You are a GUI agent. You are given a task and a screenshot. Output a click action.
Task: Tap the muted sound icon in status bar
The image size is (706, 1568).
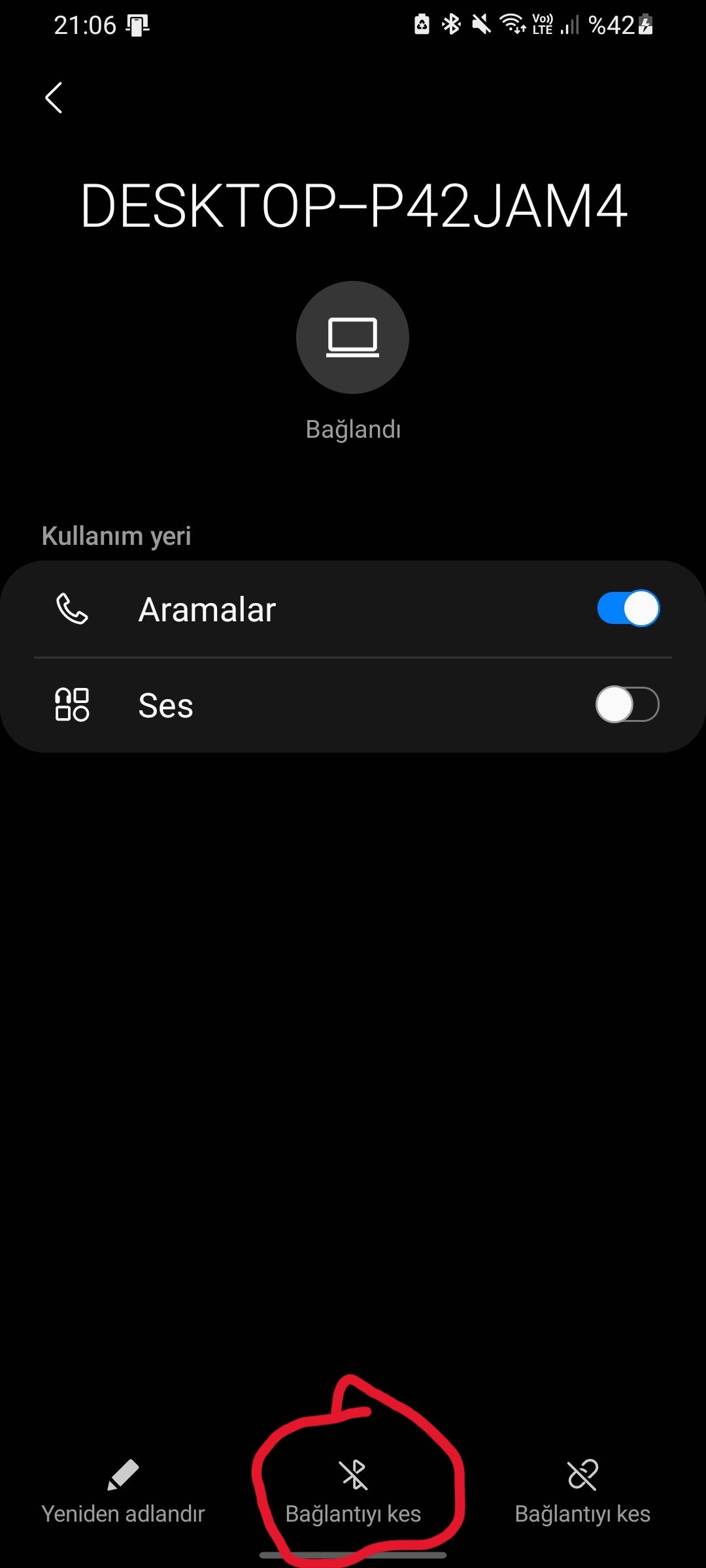(x=480, y=24)
